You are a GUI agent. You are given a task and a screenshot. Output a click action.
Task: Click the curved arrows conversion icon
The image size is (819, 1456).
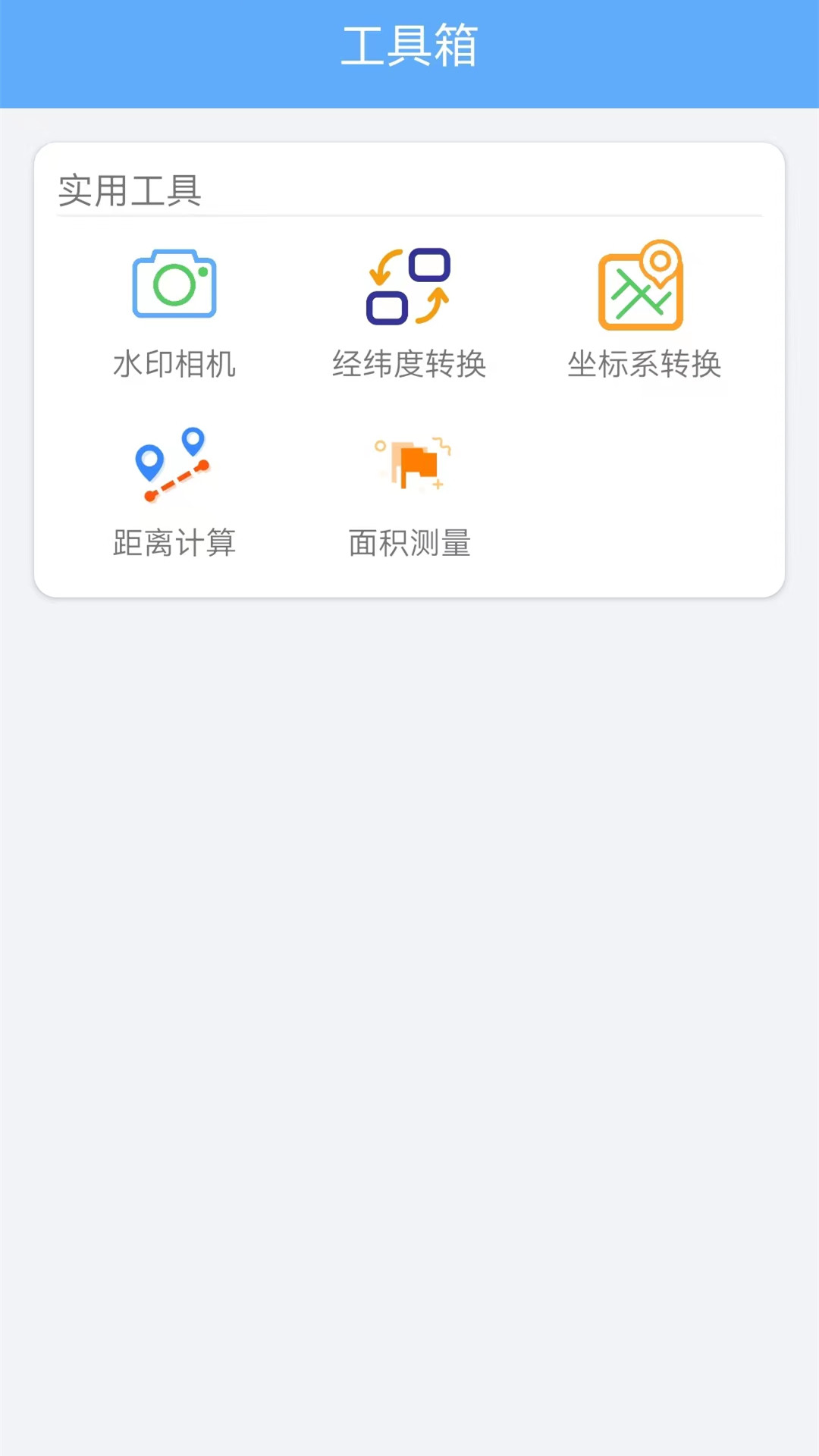409,284
